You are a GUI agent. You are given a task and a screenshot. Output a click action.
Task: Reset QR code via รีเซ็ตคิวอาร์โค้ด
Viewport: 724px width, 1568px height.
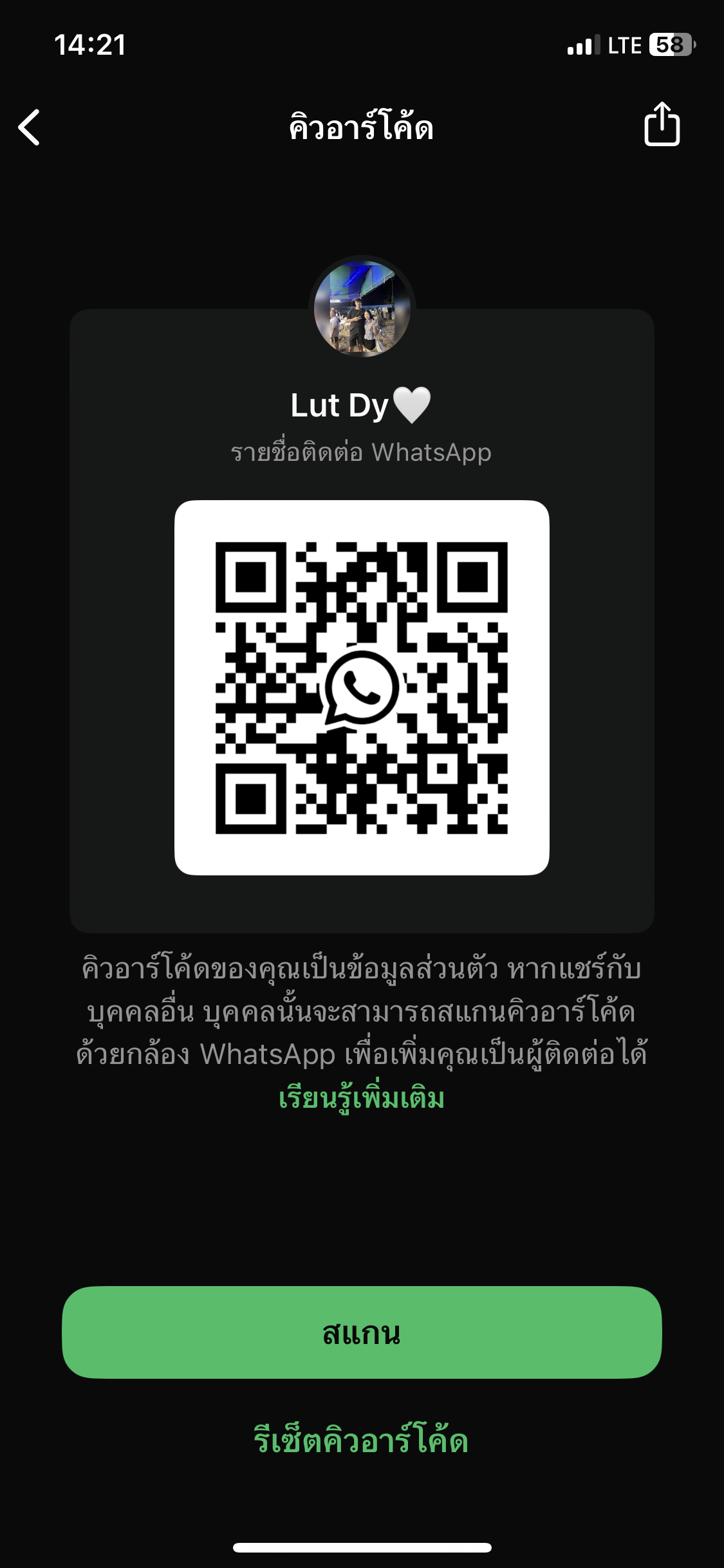pos(362,1441)
